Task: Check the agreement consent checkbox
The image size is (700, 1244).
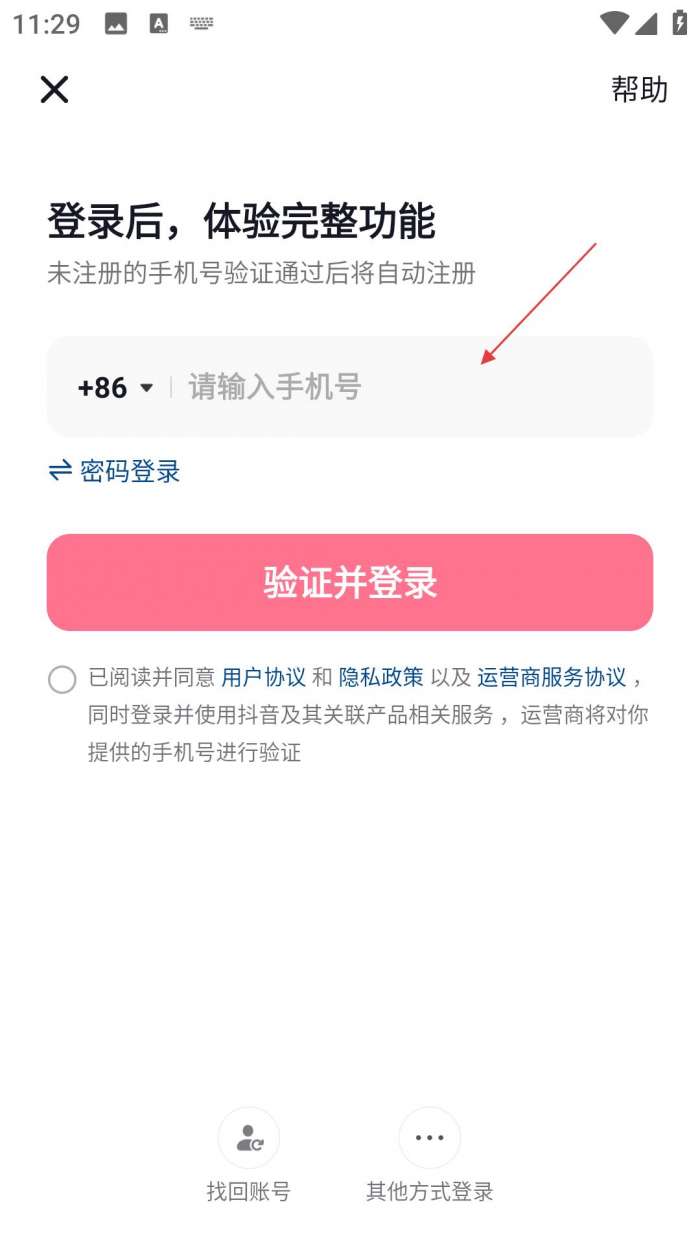Action: tap(62, 680)
